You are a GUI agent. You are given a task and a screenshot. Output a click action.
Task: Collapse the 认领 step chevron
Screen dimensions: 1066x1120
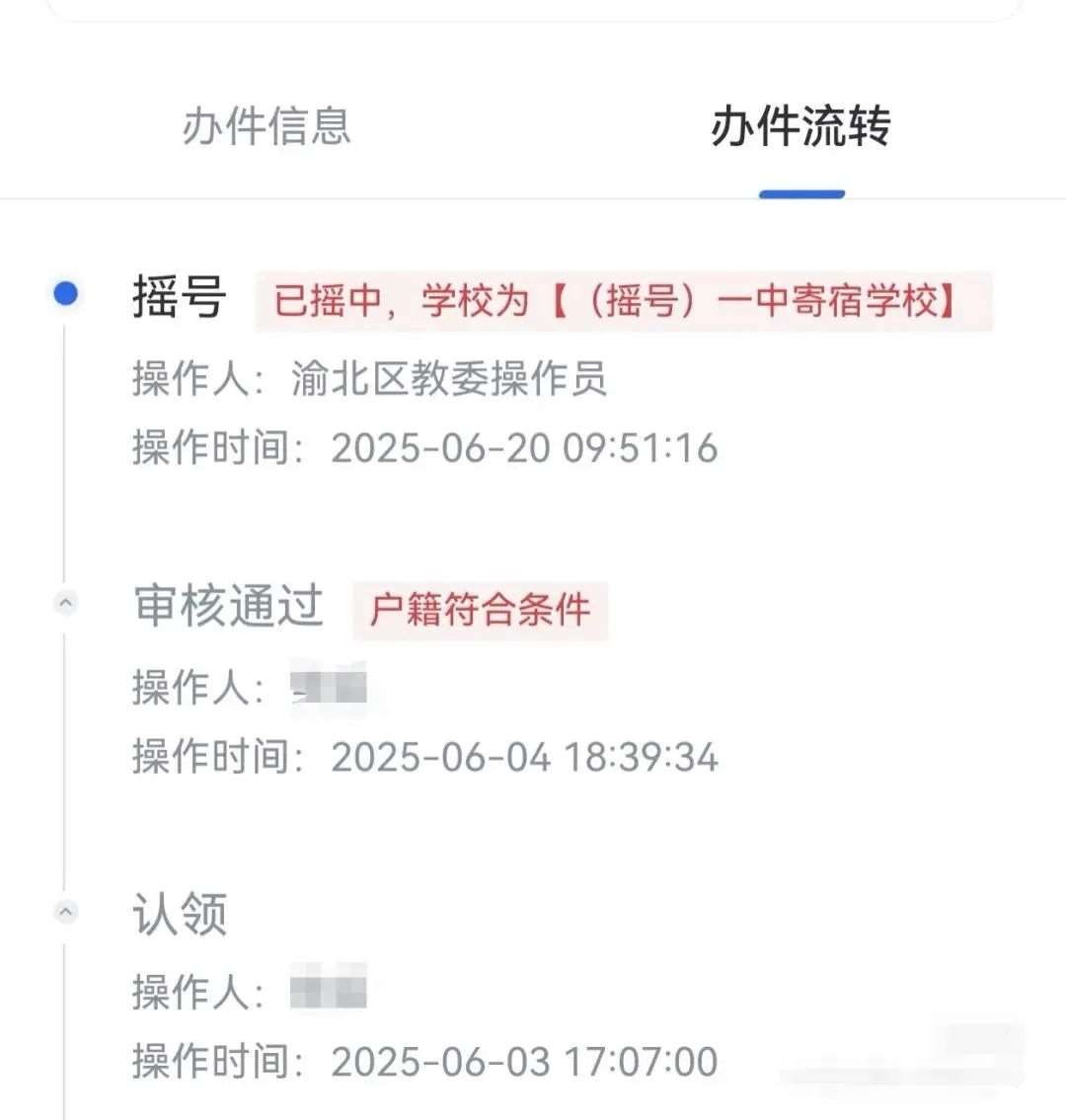point(65,912)
